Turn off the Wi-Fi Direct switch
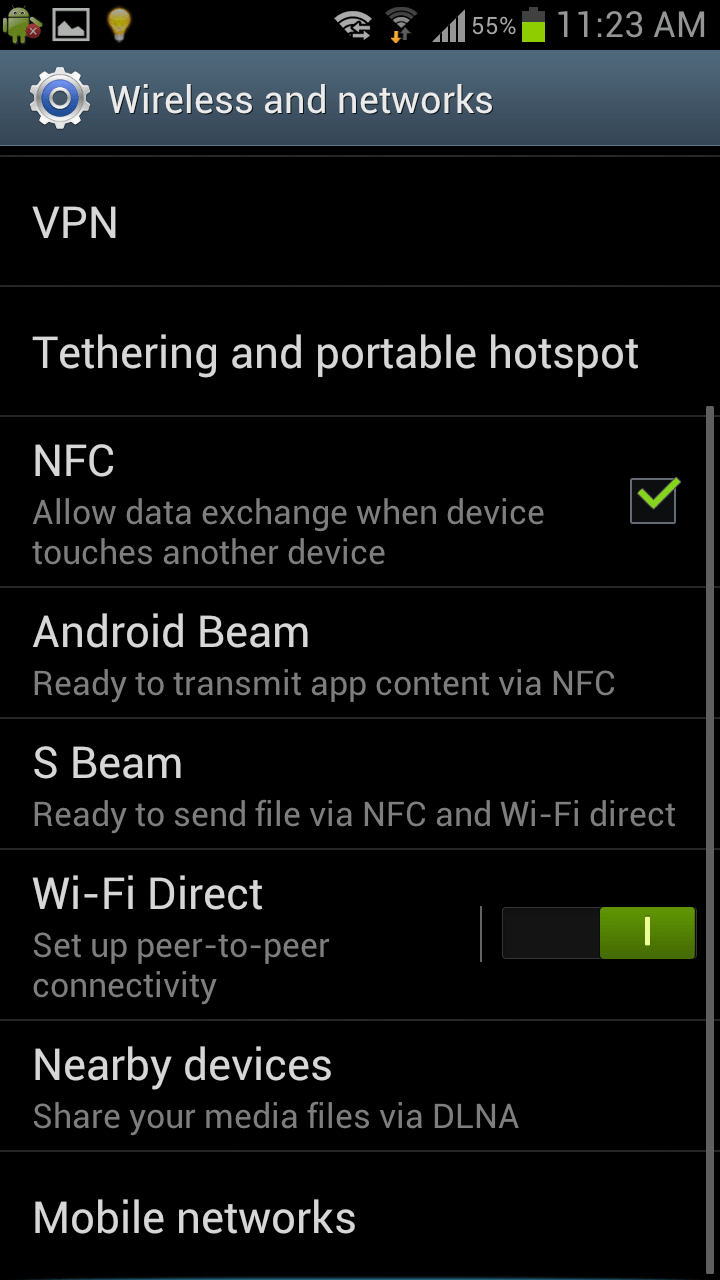 598,933
